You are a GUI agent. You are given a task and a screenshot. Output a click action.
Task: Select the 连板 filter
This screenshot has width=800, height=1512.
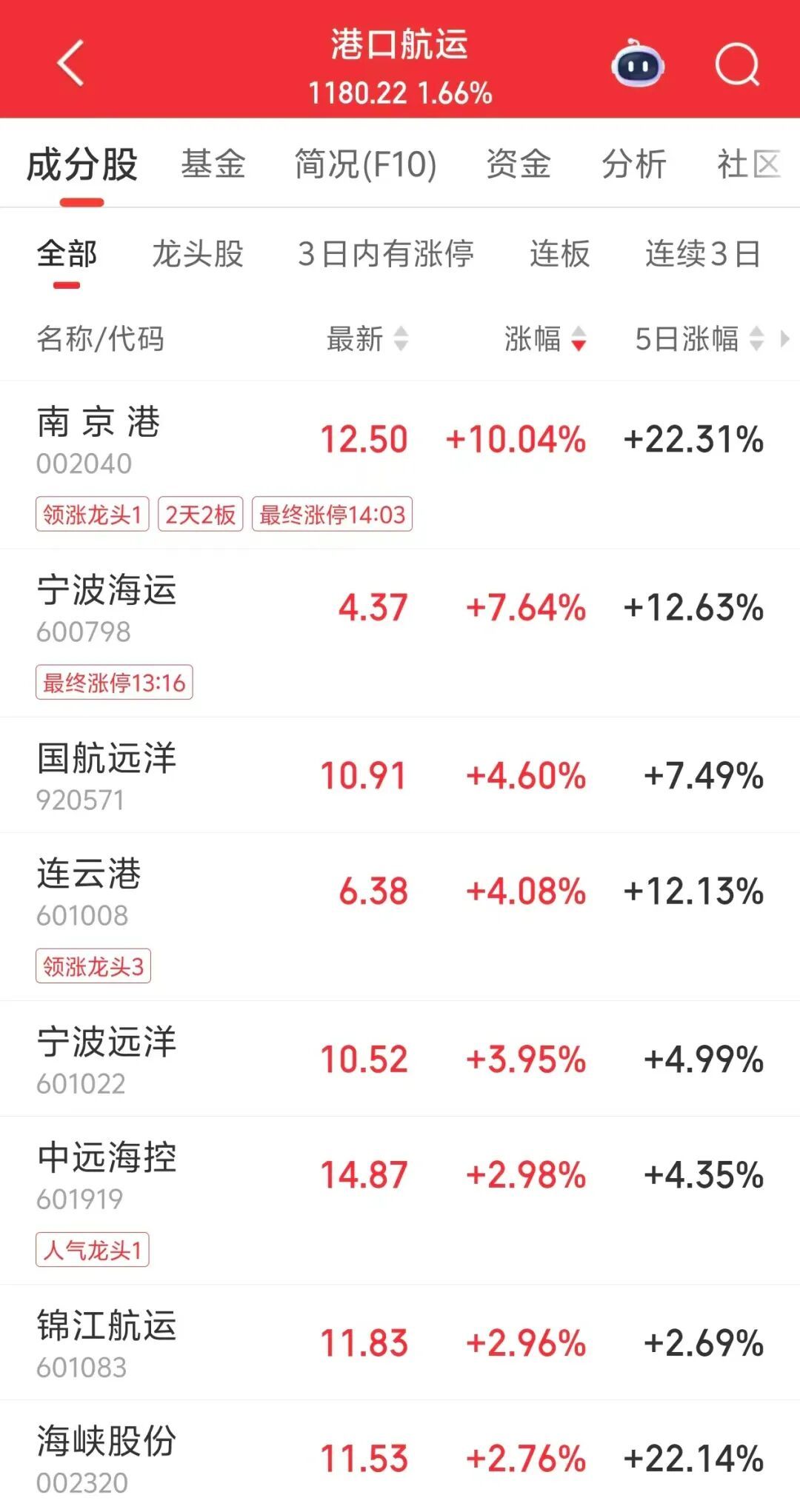click(560, 254)
